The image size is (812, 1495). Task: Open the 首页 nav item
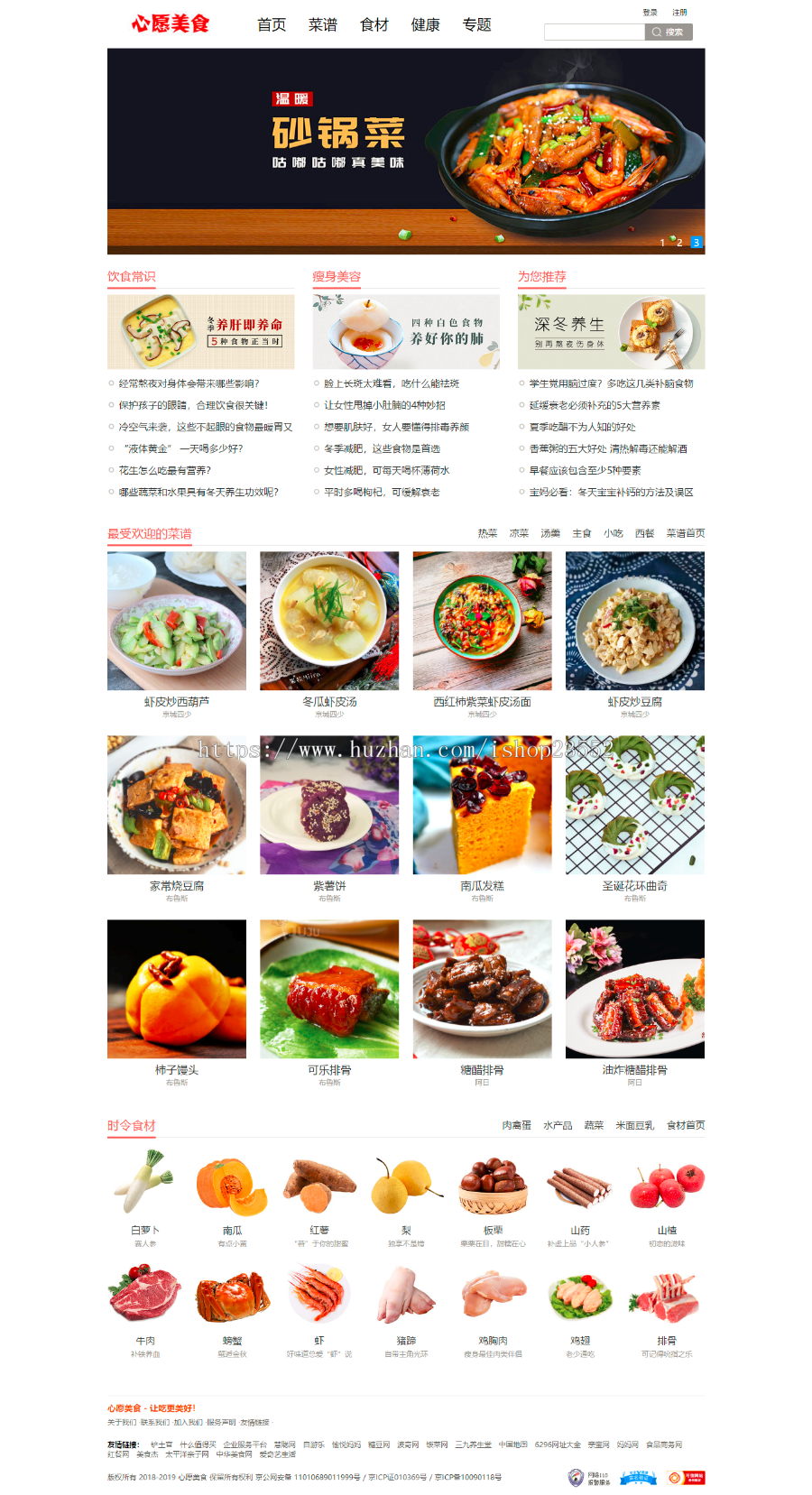[272, 24]
